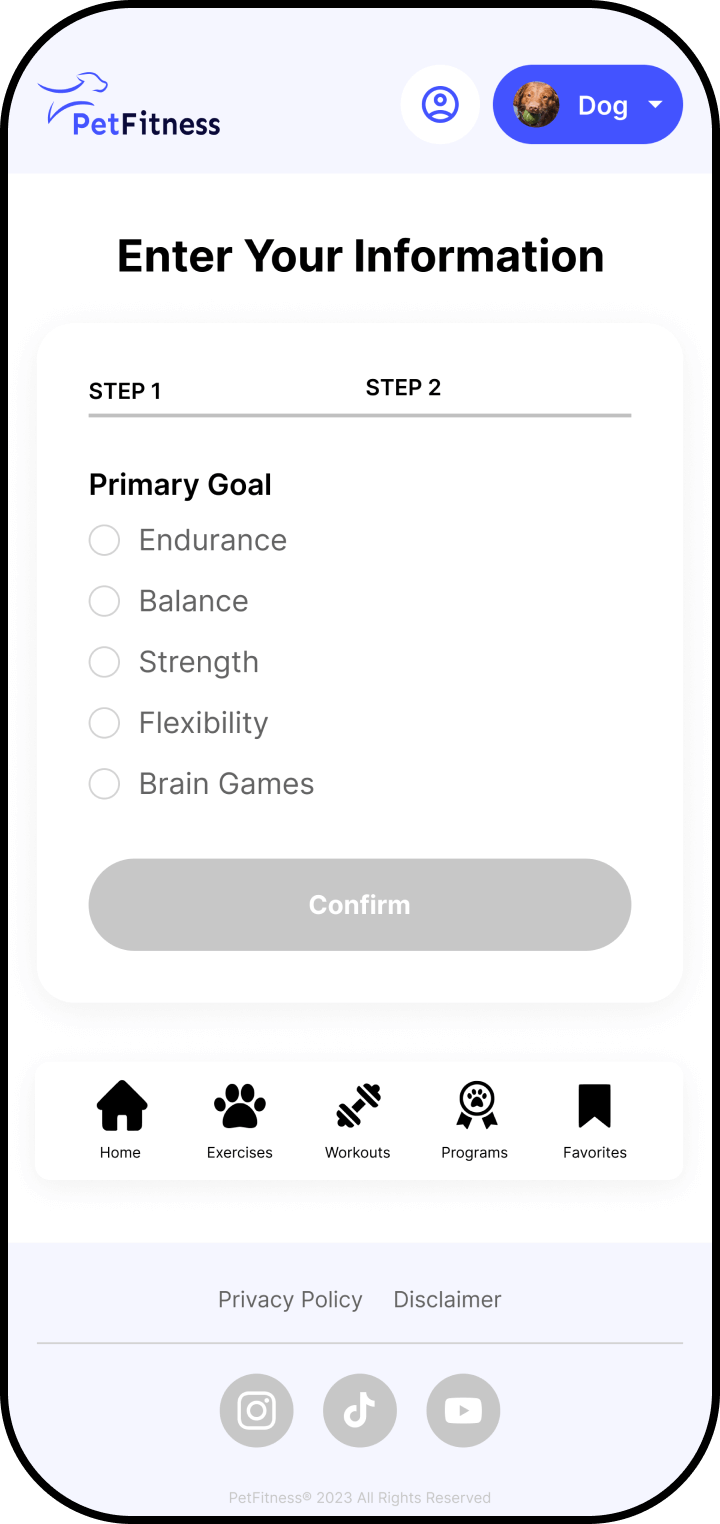
Task: Open the Instagram social icon
Action: [257, 1411]
